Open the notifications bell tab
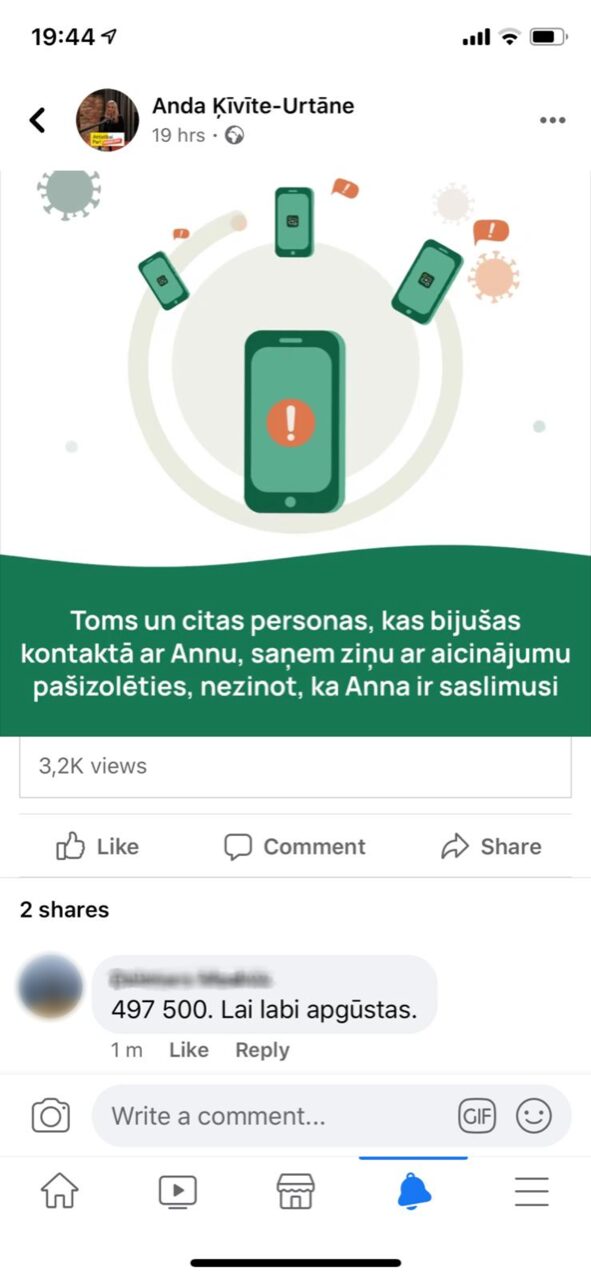The image size is (591, 1280). 414,1191
